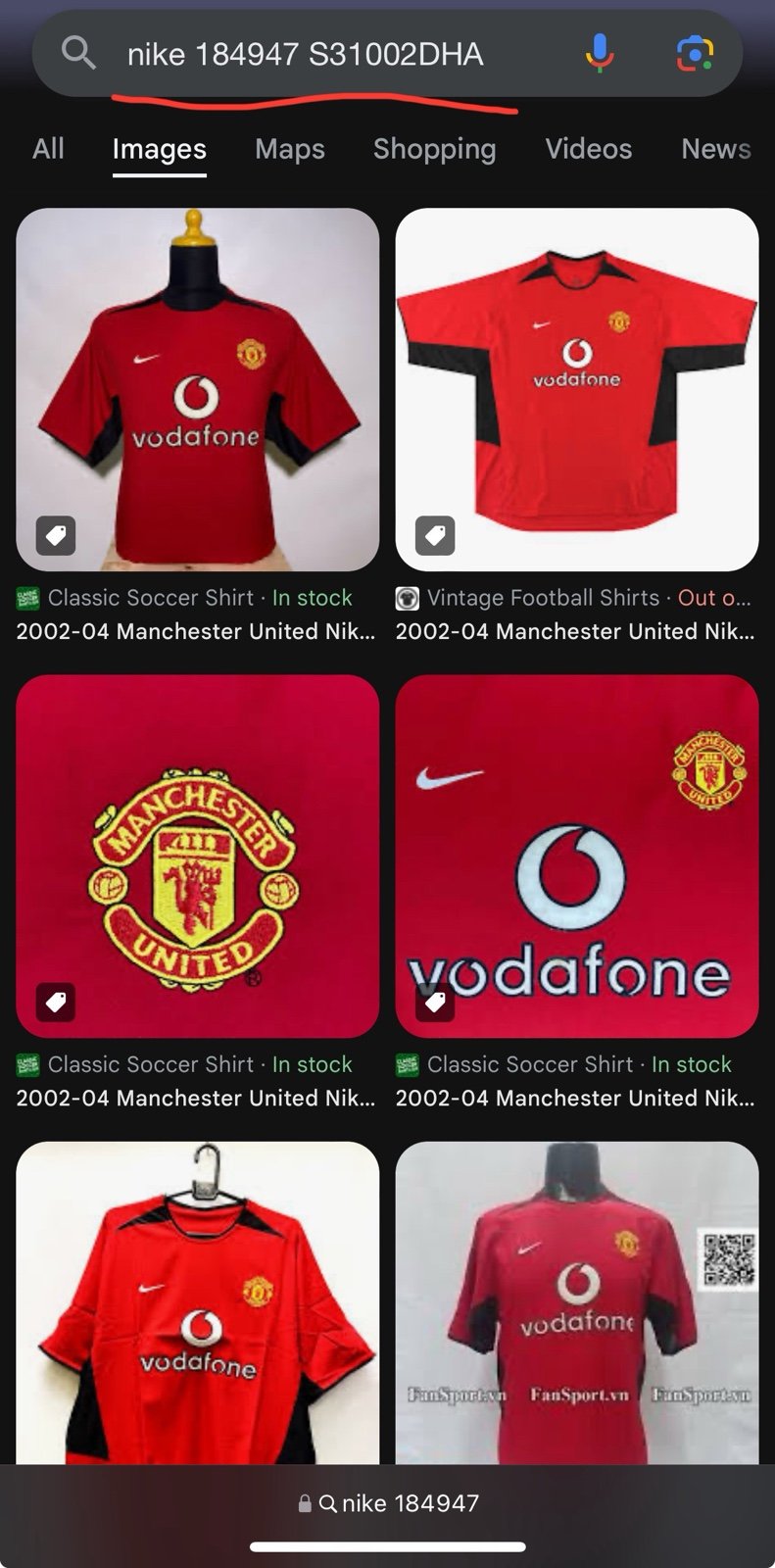Screen dimensions: 775x1568
Task: Open the FanSport.vn shirt image result
Action: point(577,1303)
